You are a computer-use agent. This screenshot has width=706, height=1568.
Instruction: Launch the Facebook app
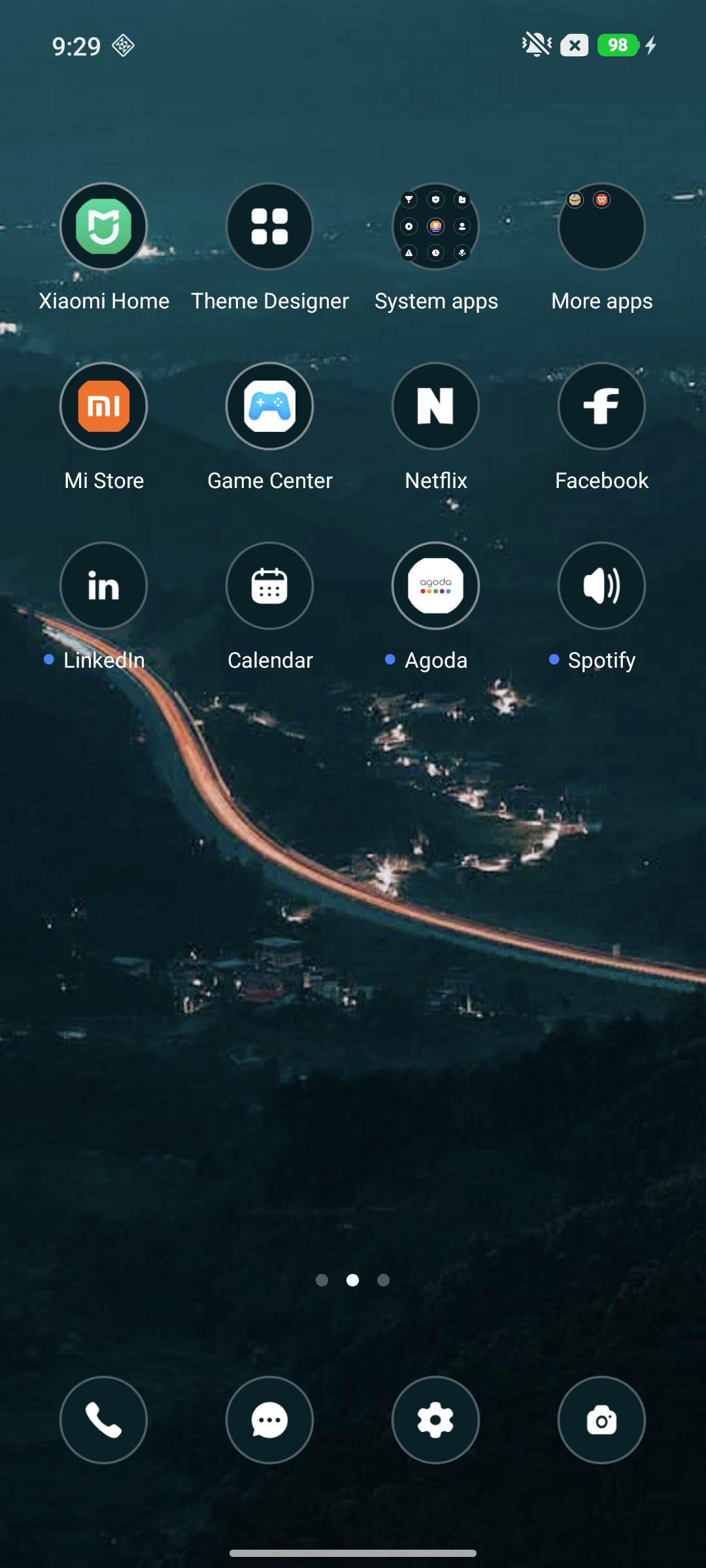tap(601, 406)
